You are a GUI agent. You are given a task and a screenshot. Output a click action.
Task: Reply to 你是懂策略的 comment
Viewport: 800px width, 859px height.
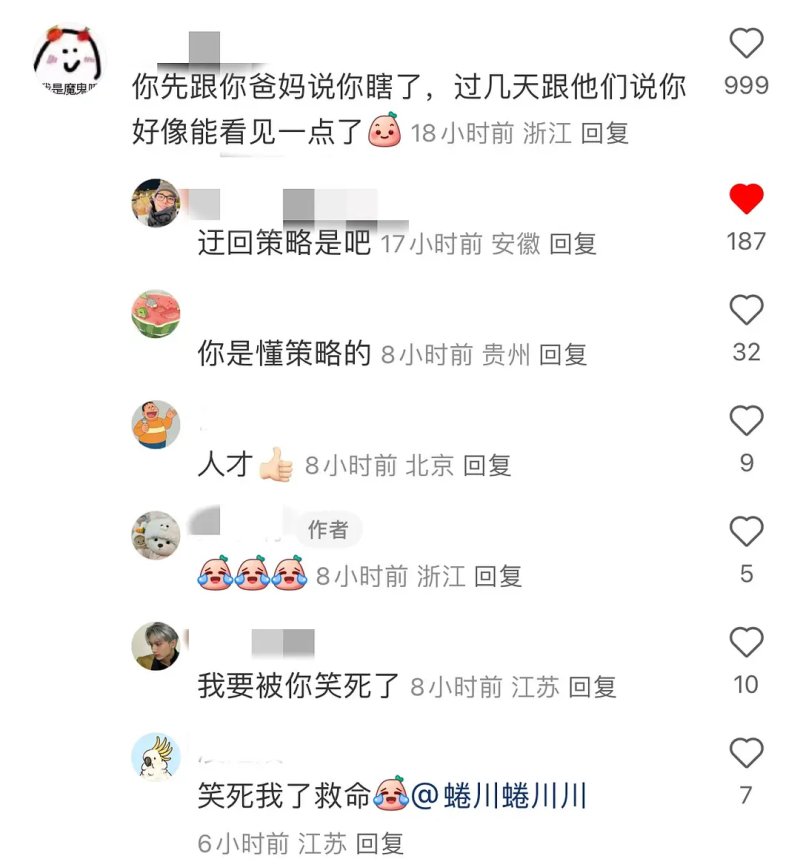coord(562,354)
